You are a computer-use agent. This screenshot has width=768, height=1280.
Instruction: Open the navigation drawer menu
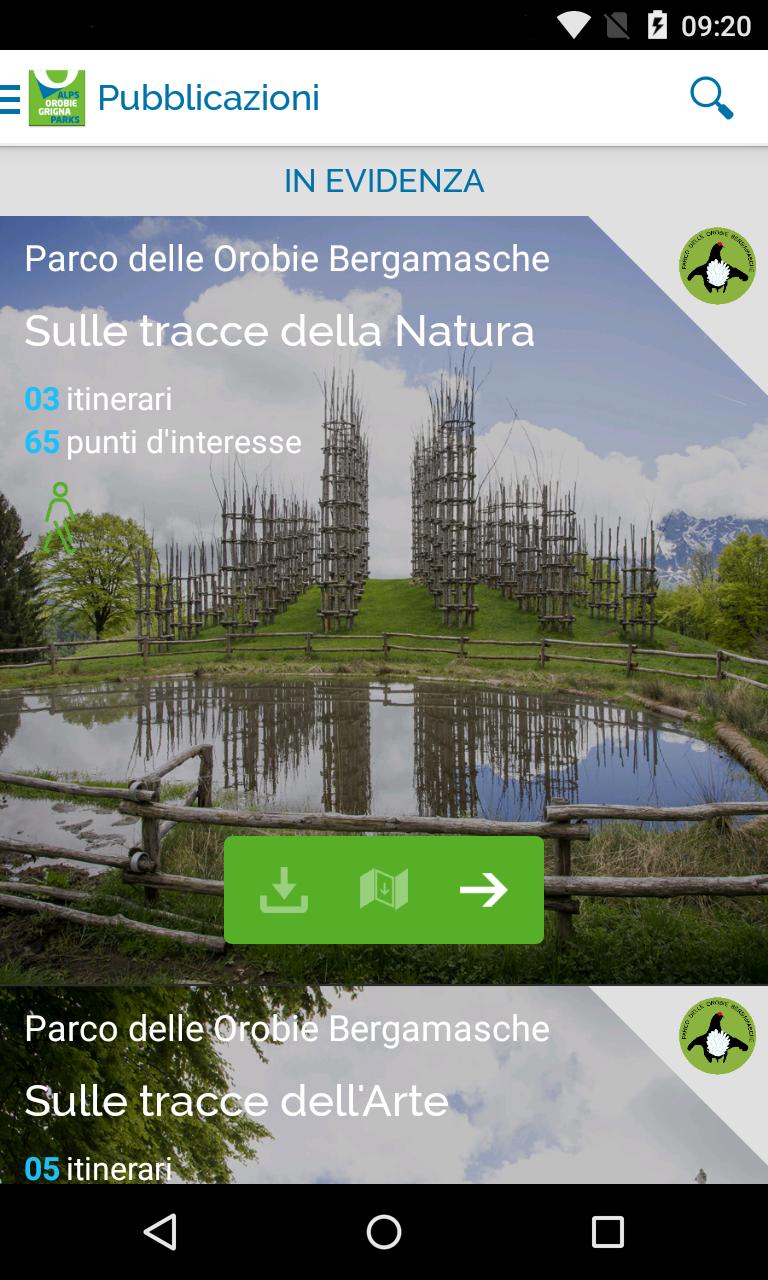[10, 97]
